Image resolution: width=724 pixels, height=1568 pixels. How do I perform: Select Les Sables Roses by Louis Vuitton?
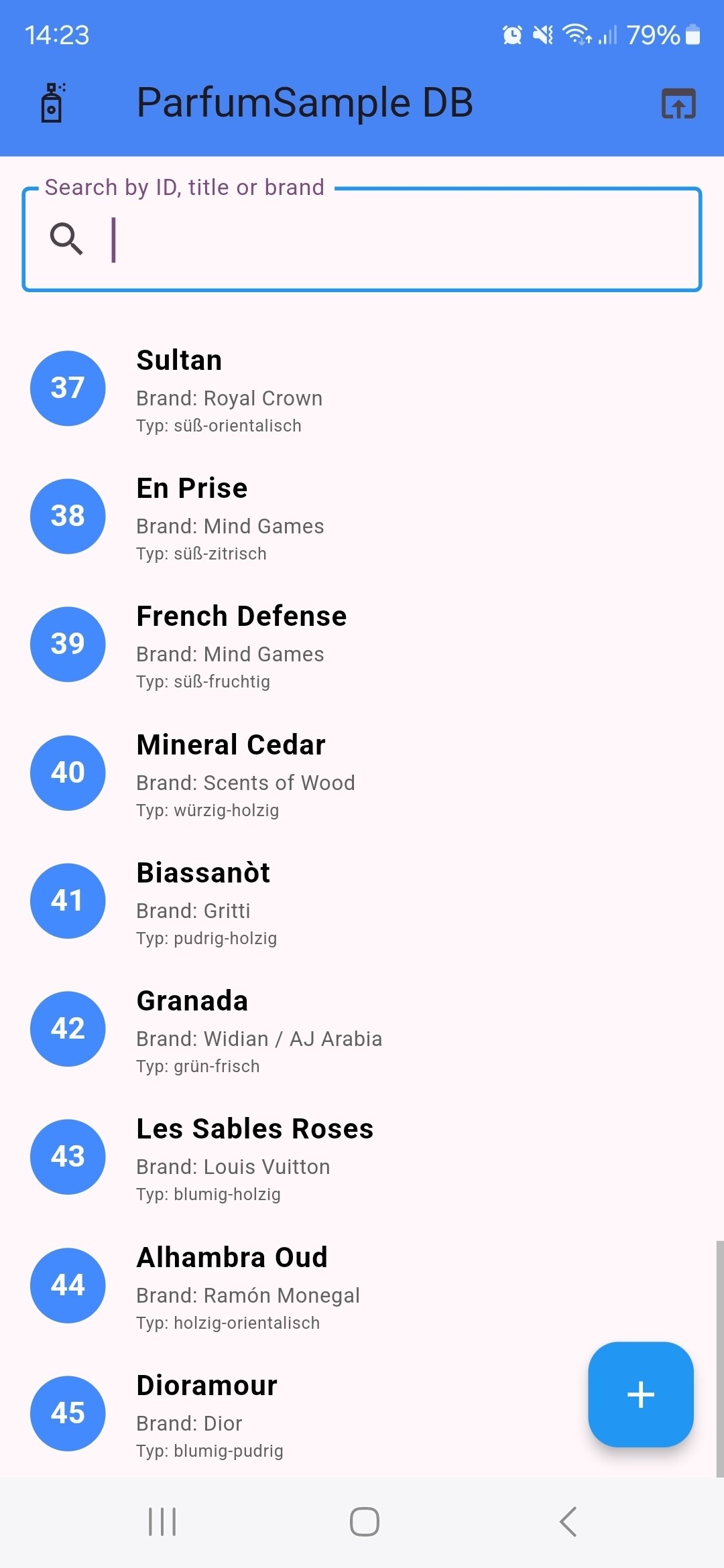coord(362,1157)
